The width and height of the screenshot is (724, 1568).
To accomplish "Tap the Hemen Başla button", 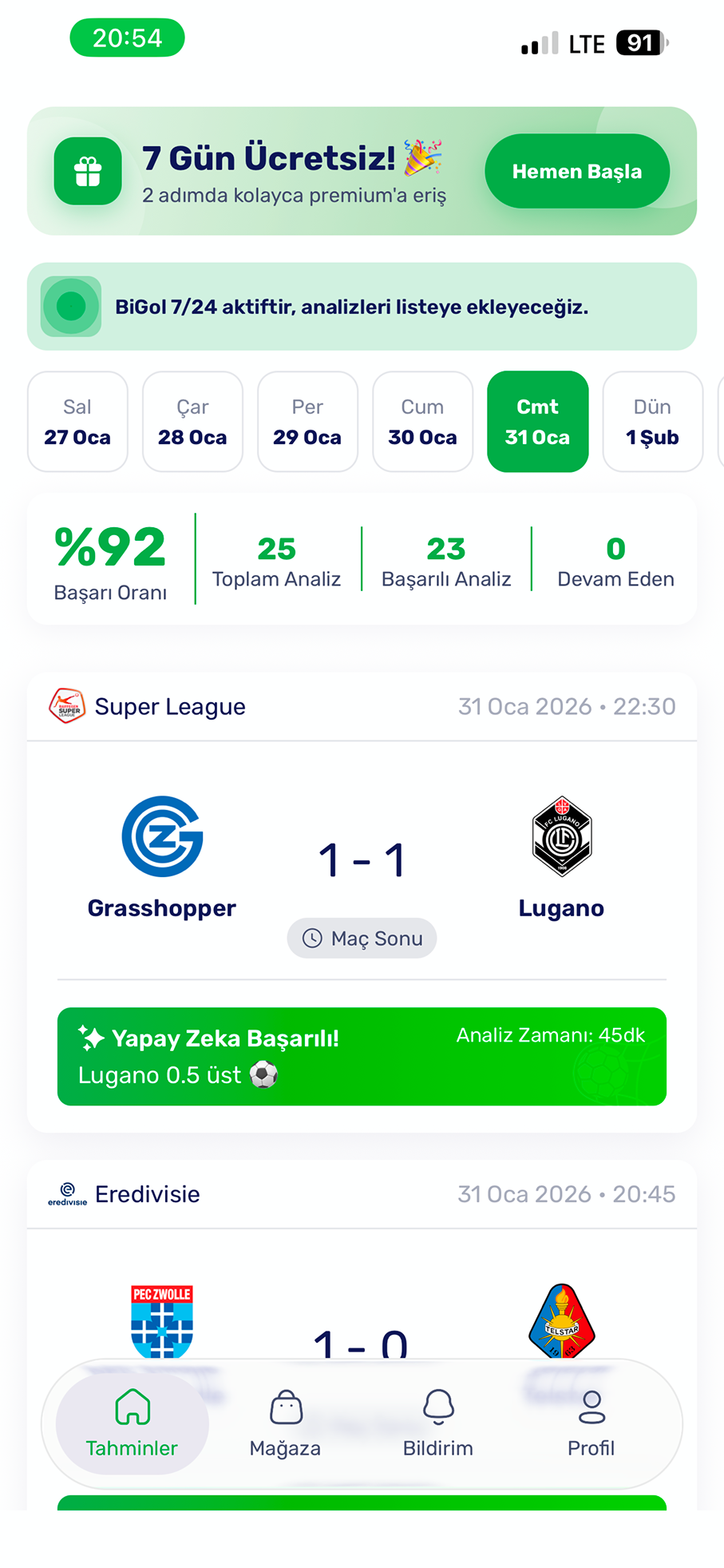I will pyautogui.click(x=576, y=171).
